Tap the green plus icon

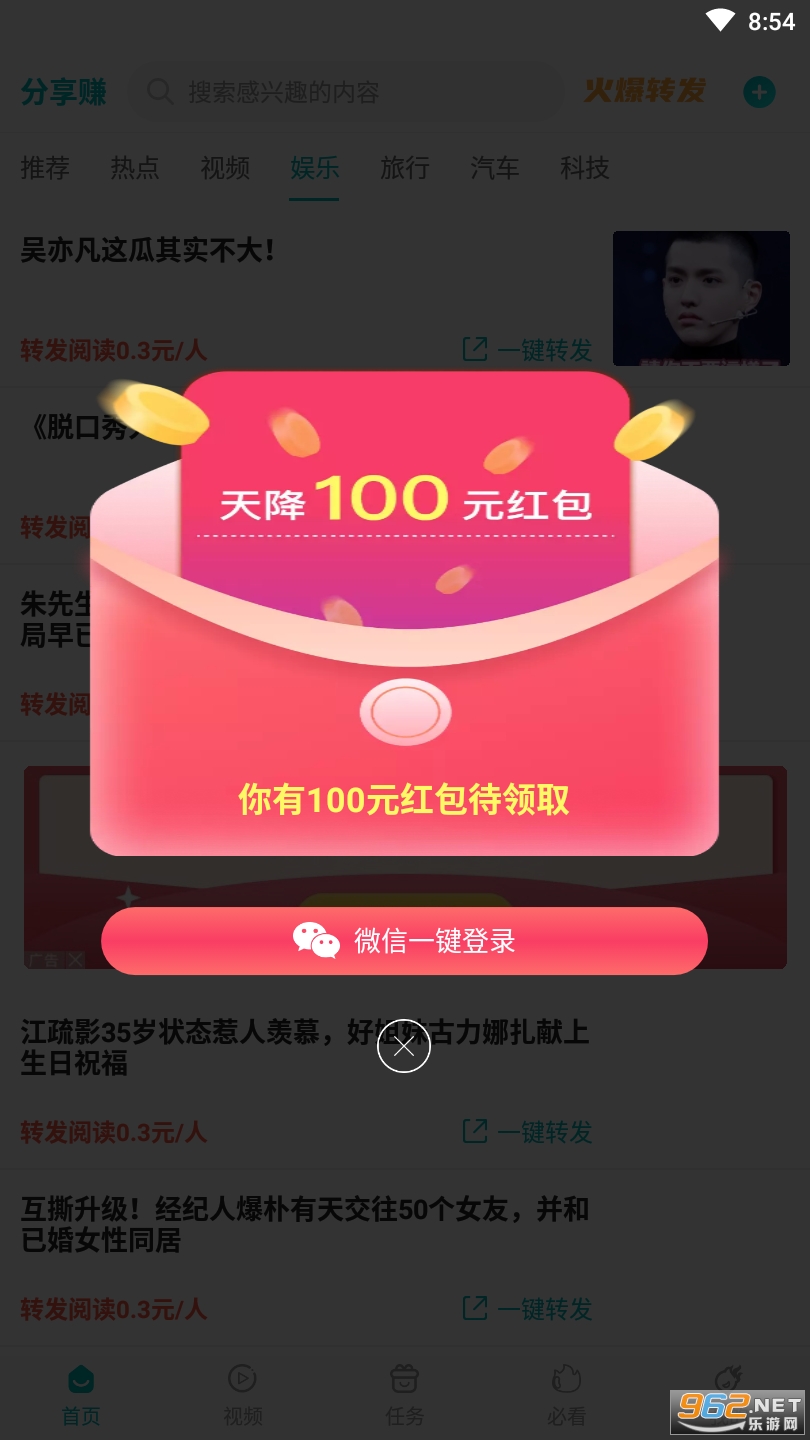(x=759, y=93)
